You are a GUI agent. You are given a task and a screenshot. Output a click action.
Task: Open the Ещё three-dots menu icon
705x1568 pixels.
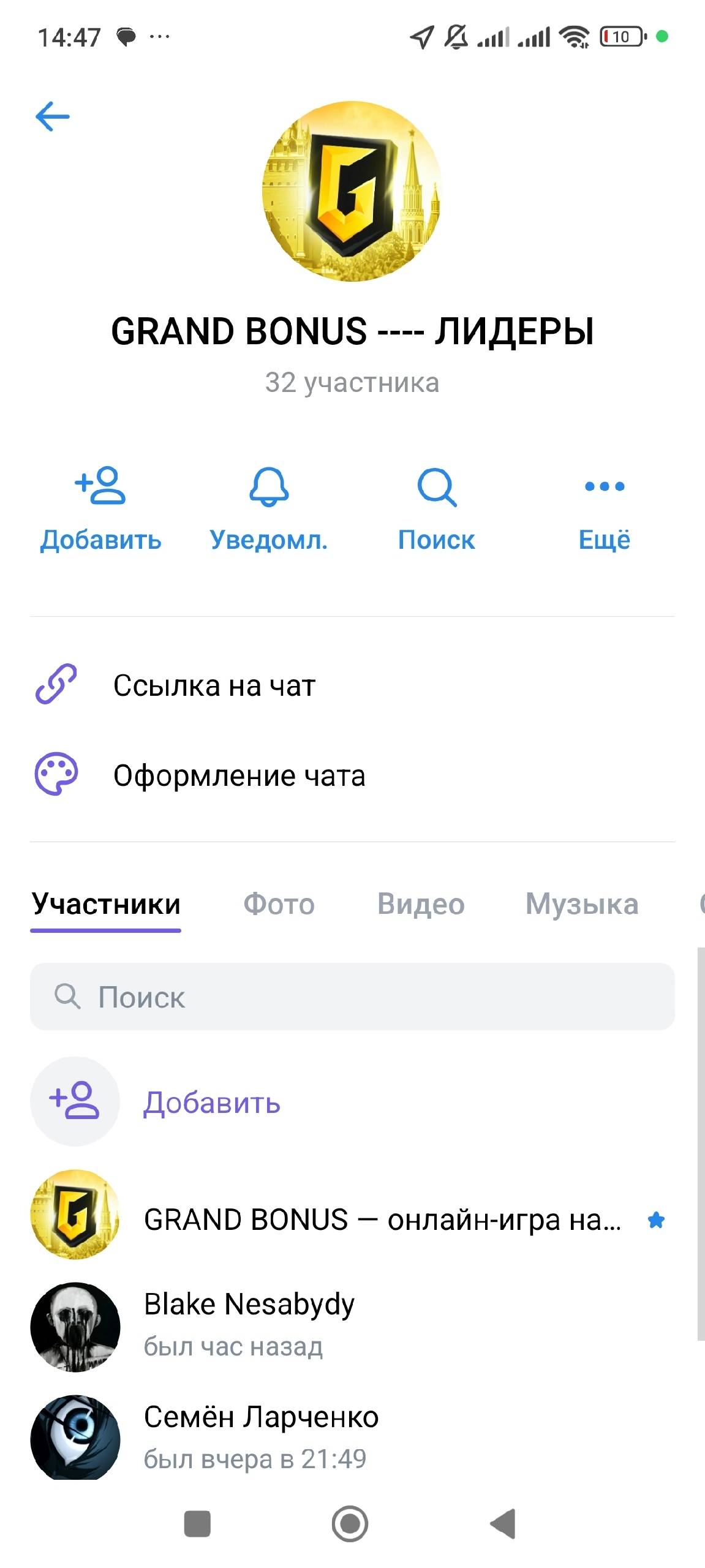pos(604,487)
